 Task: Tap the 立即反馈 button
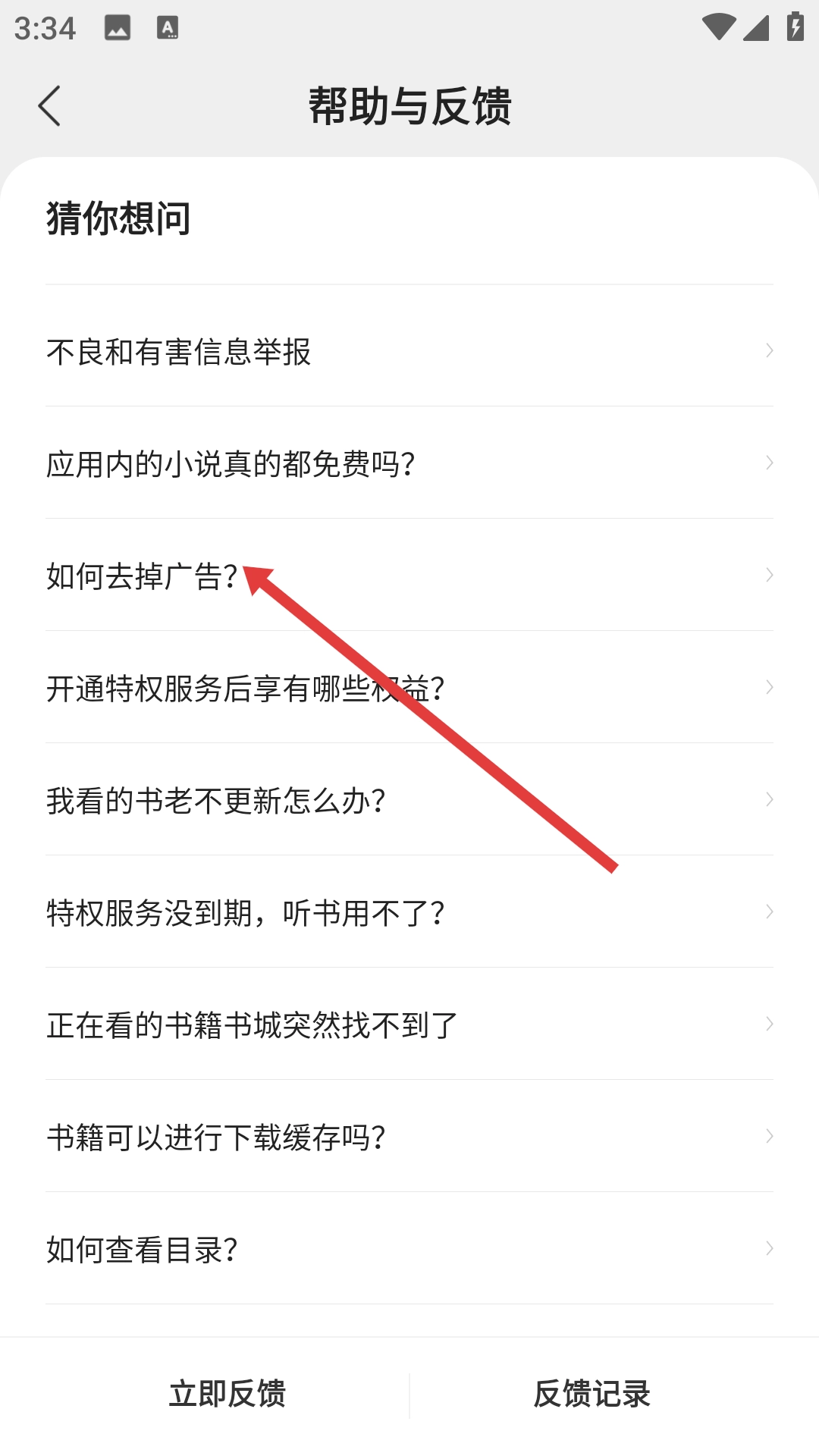click(x=227, y=1394)
